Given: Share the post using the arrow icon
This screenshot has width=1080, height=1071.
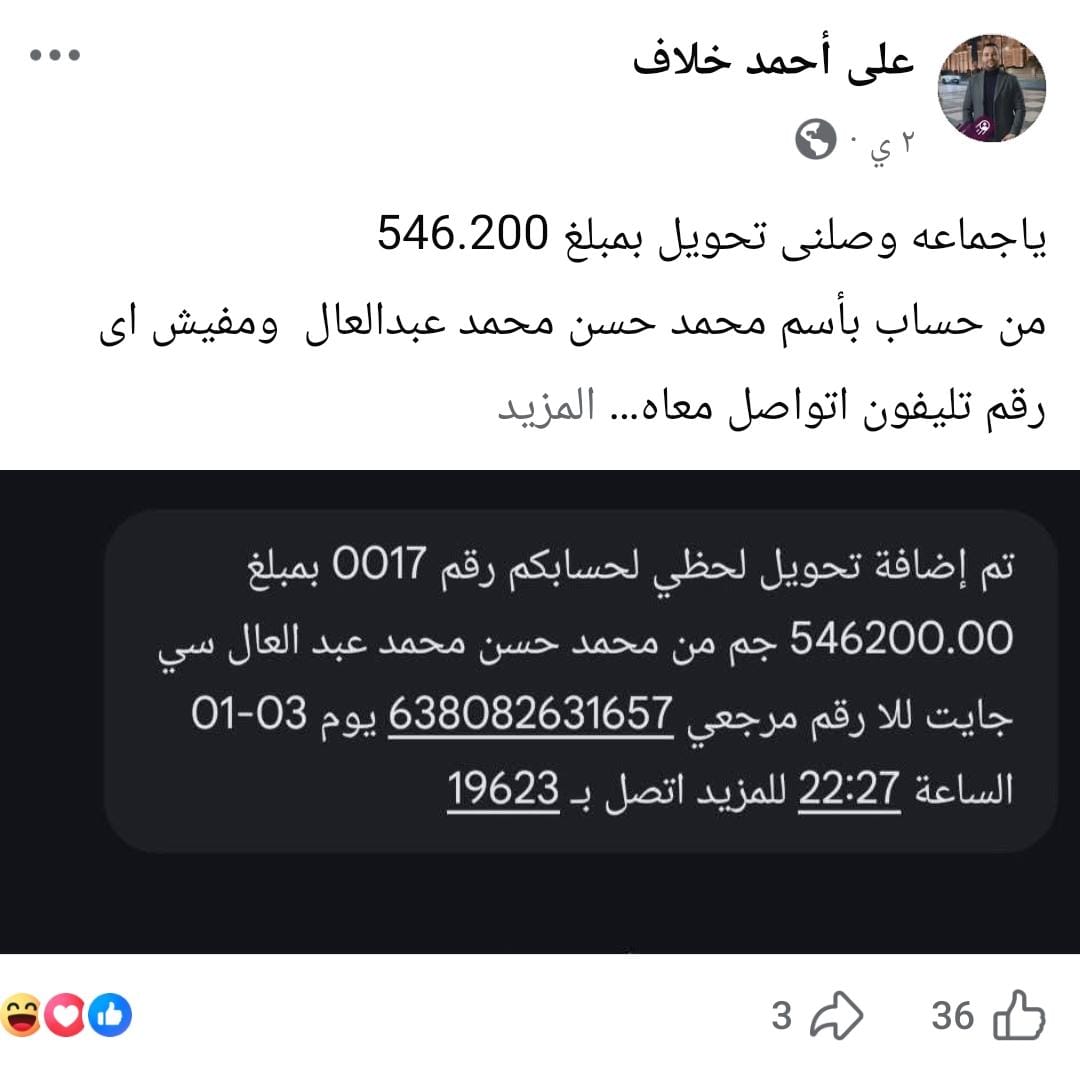Looking at the screenshot, I should pyautogui.click(x=836, y=1017).
